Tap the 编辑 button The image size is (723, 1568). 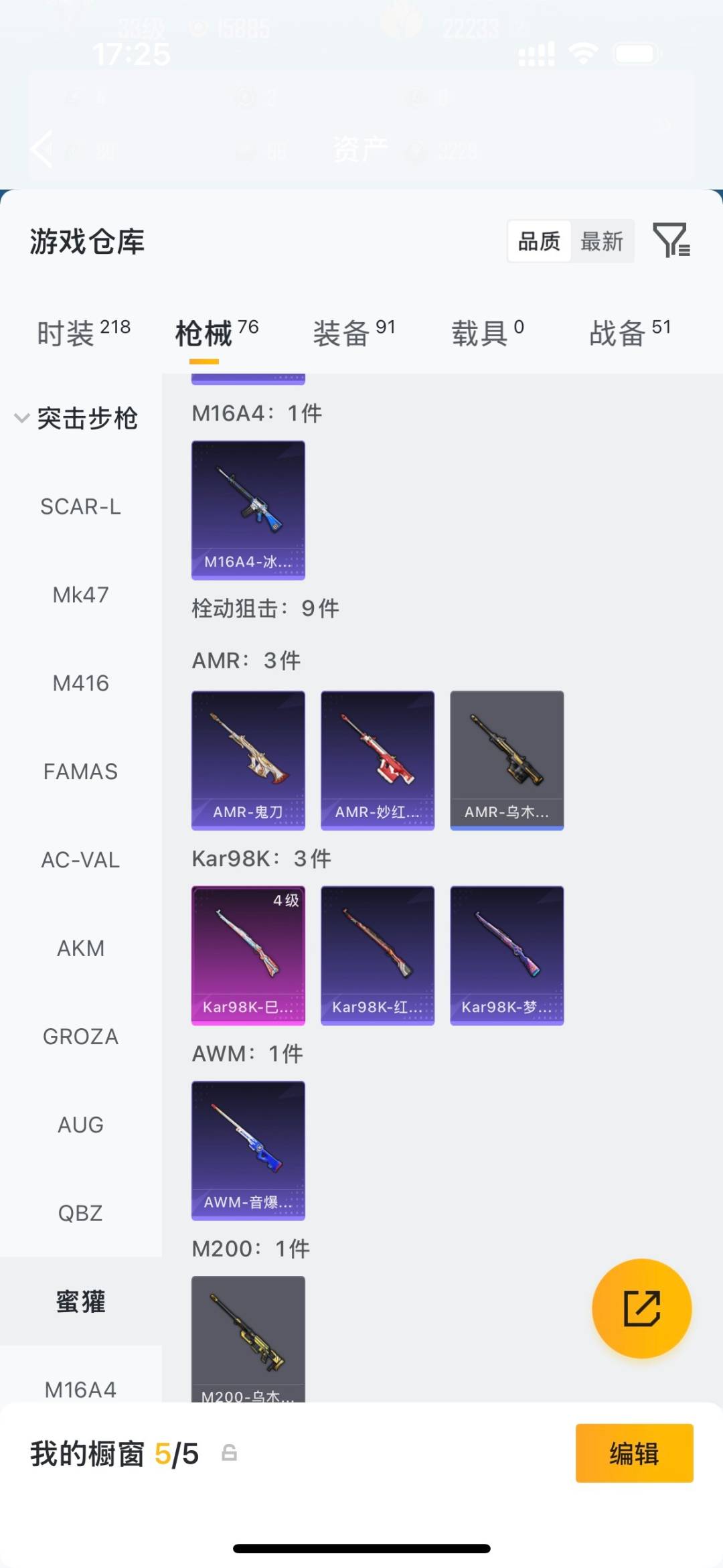tap(634, 1454)
